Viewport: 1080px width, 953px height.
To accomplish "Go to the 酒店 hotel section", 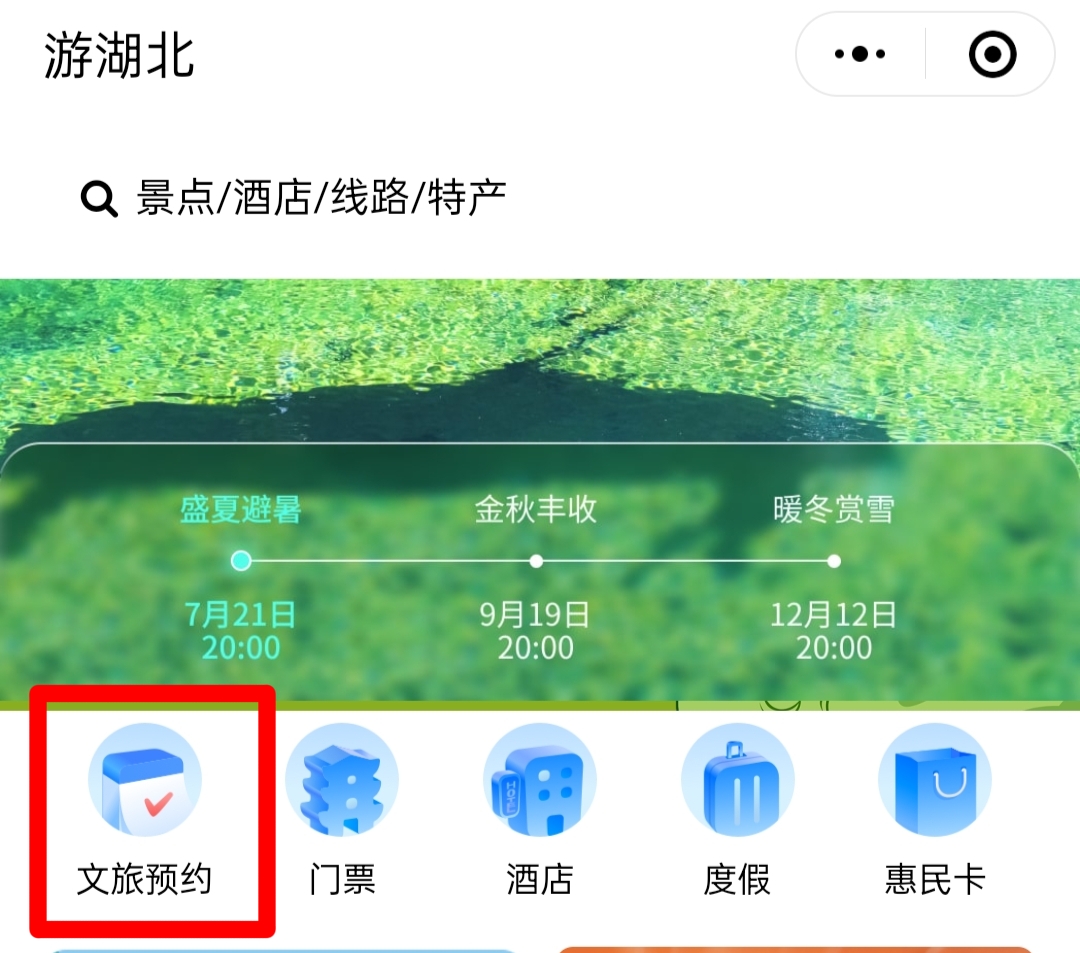I will click(540, 812).
